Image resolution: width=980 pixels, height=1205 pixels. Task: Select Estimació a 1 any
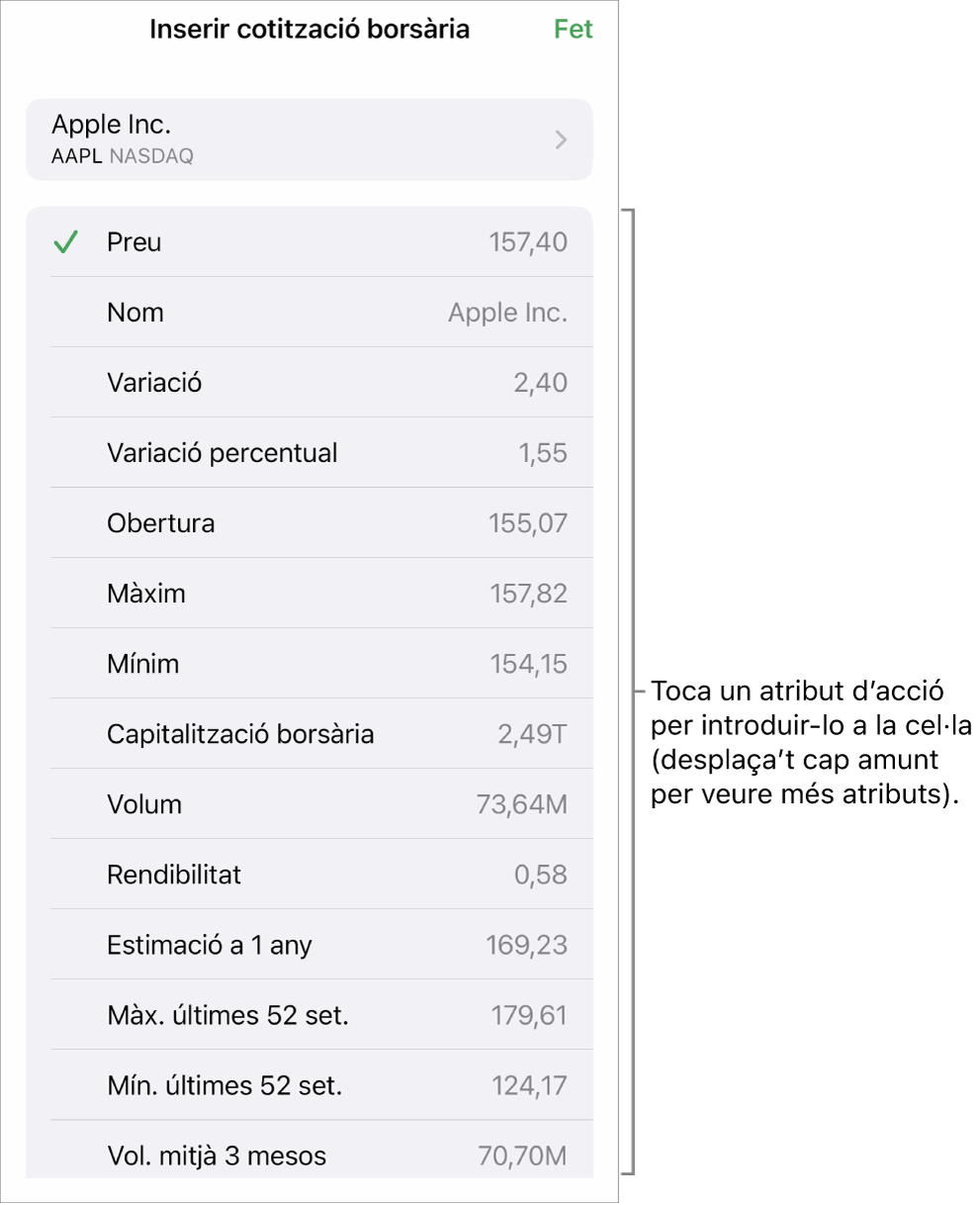[x=309, y=945]
